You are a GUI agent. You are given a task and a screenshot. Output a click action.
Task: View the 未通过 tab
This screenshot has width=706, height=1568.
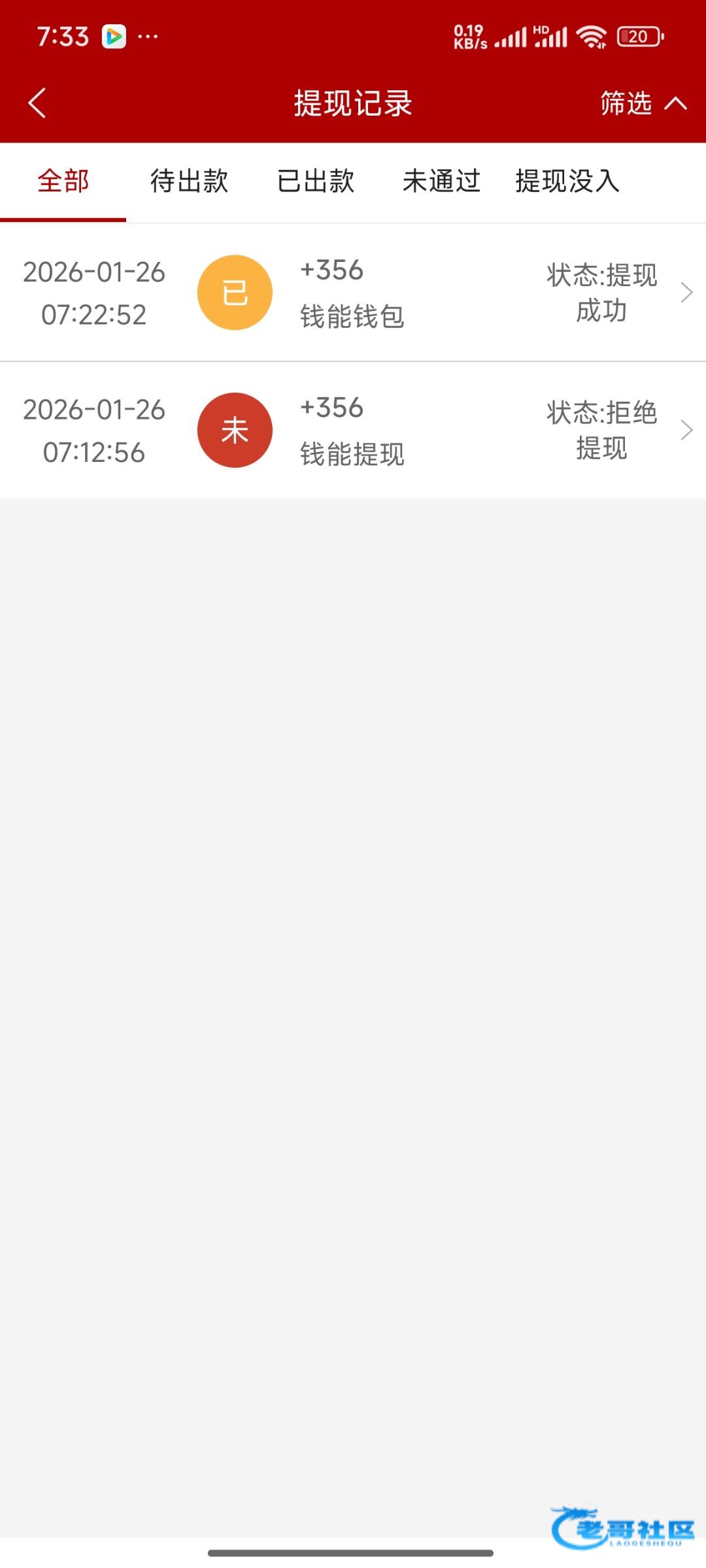point(441,181)
